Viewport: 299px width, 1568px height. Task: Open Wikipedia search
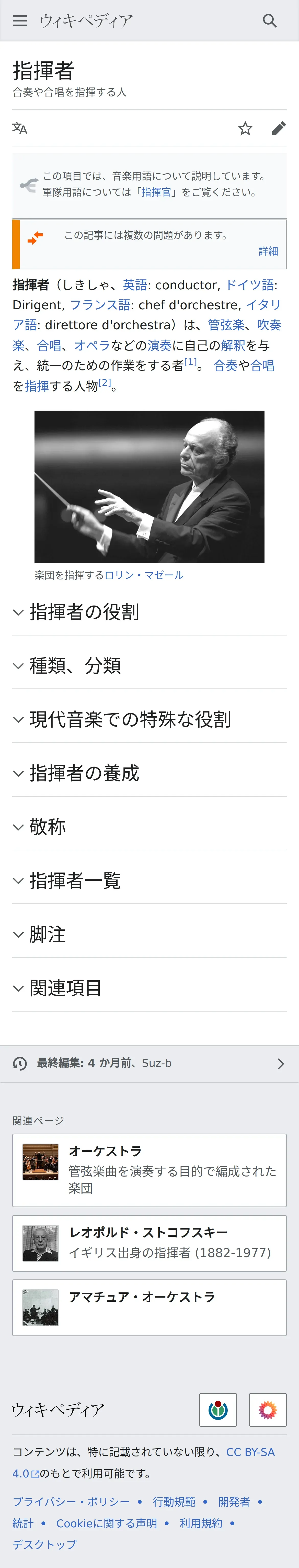(269, 21)
